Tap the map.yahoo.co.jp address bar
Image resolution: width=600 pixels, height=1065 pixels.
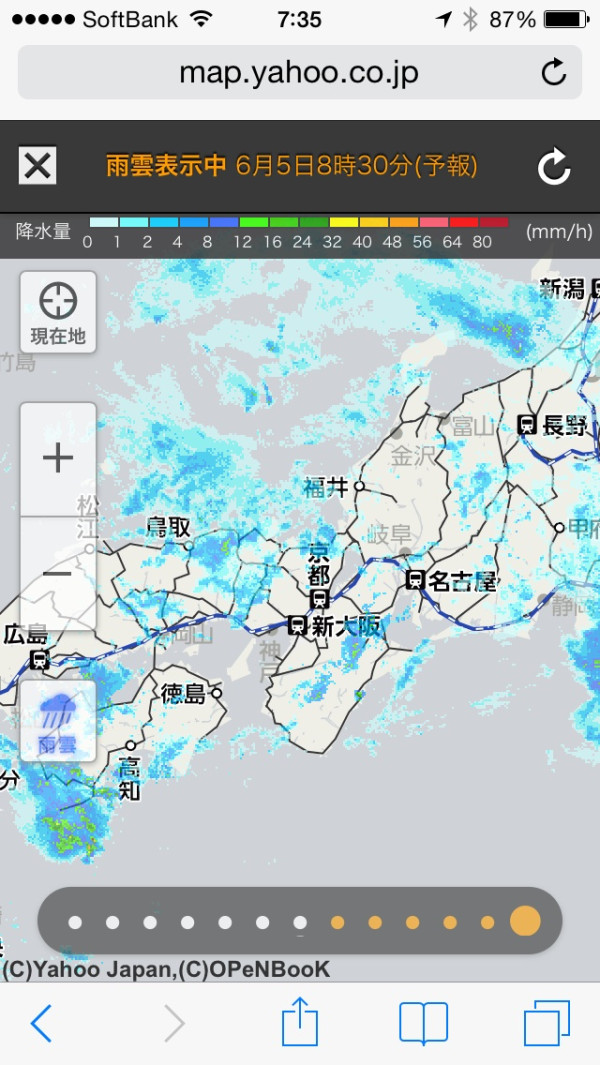299,73
